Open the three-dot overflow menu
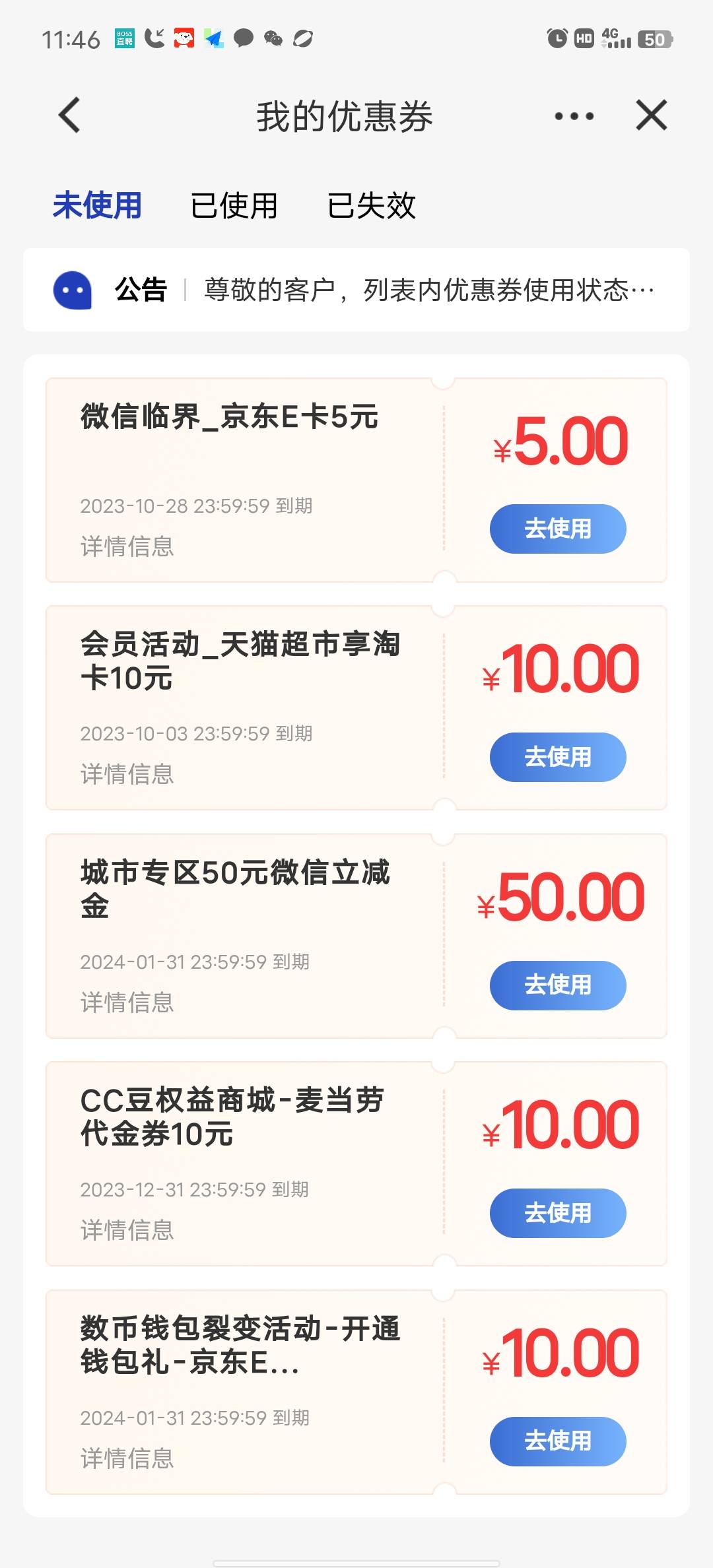 coord(574,116)
